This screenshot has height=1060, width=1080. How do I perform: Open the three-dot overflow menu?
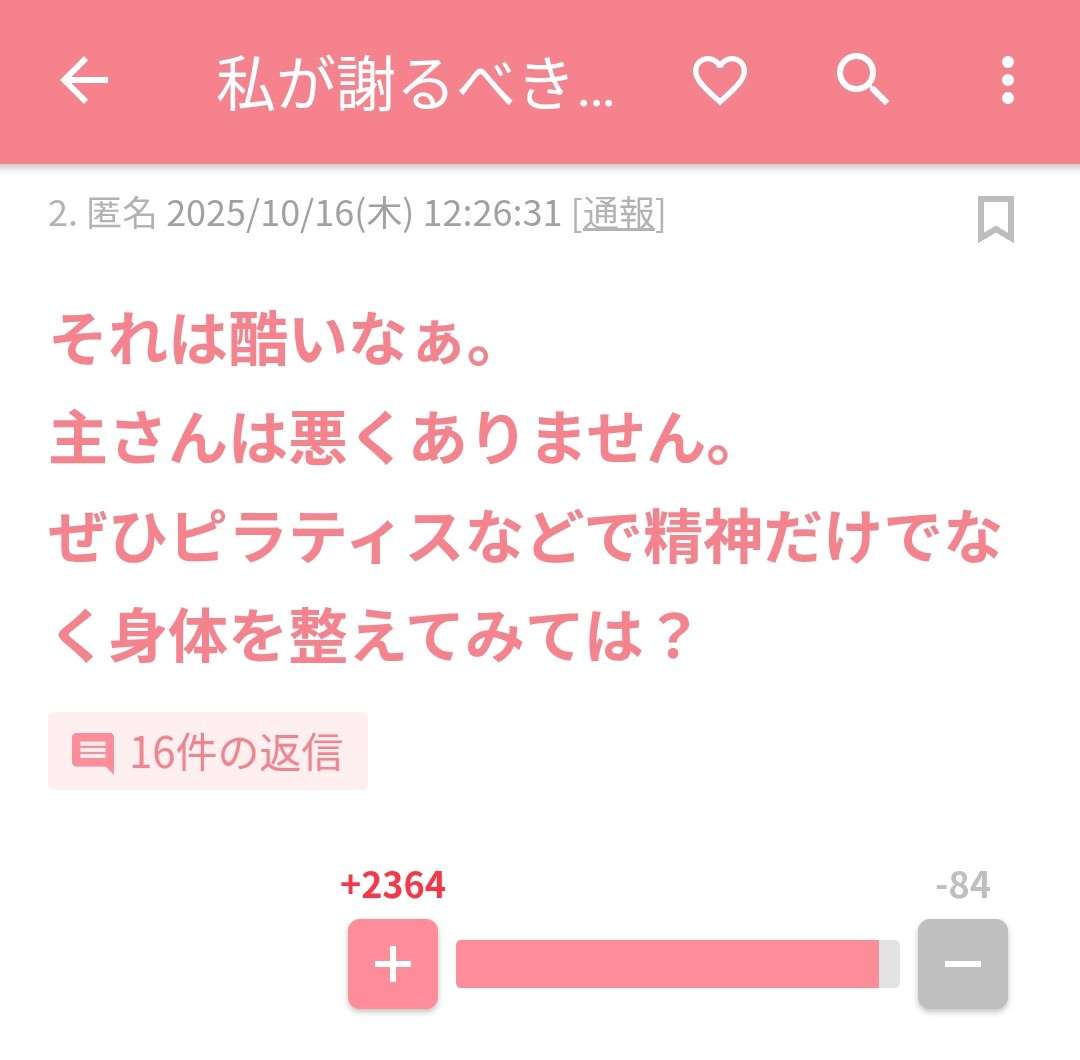coord(1007,81)
